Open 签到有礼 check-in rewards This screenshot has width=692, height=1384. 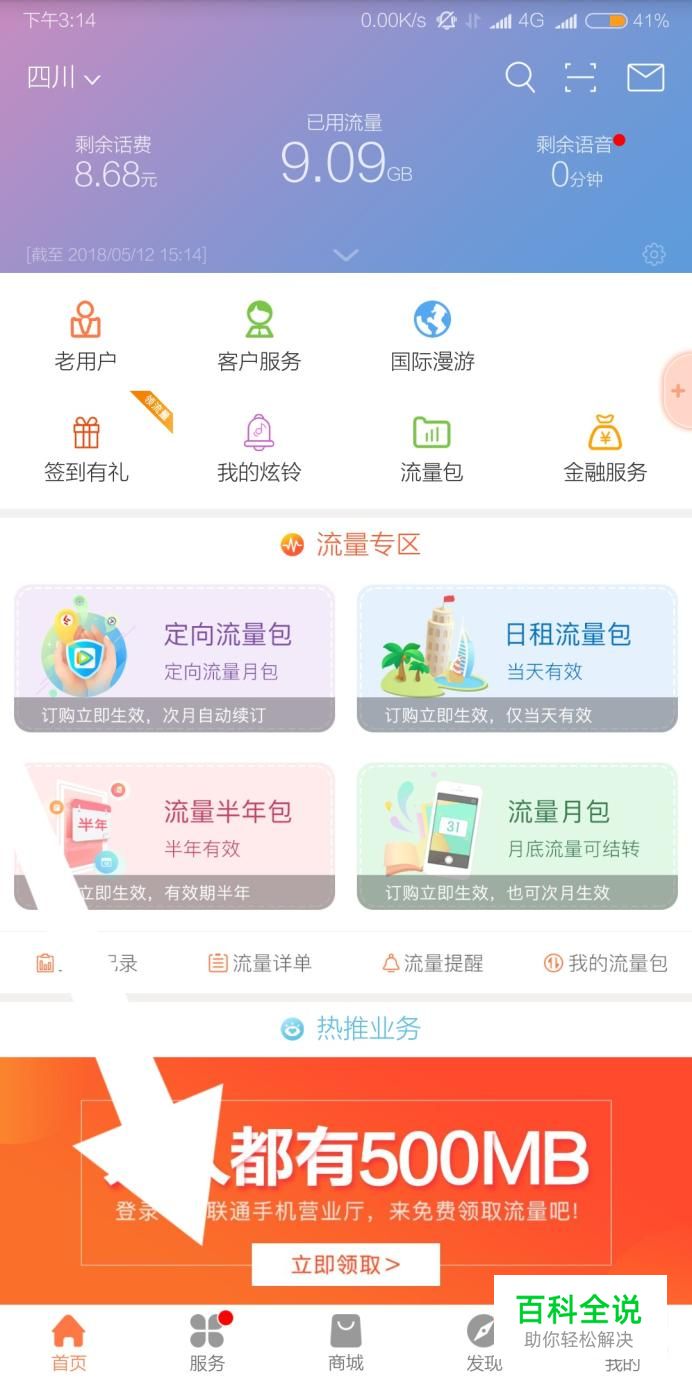(86, 450)
